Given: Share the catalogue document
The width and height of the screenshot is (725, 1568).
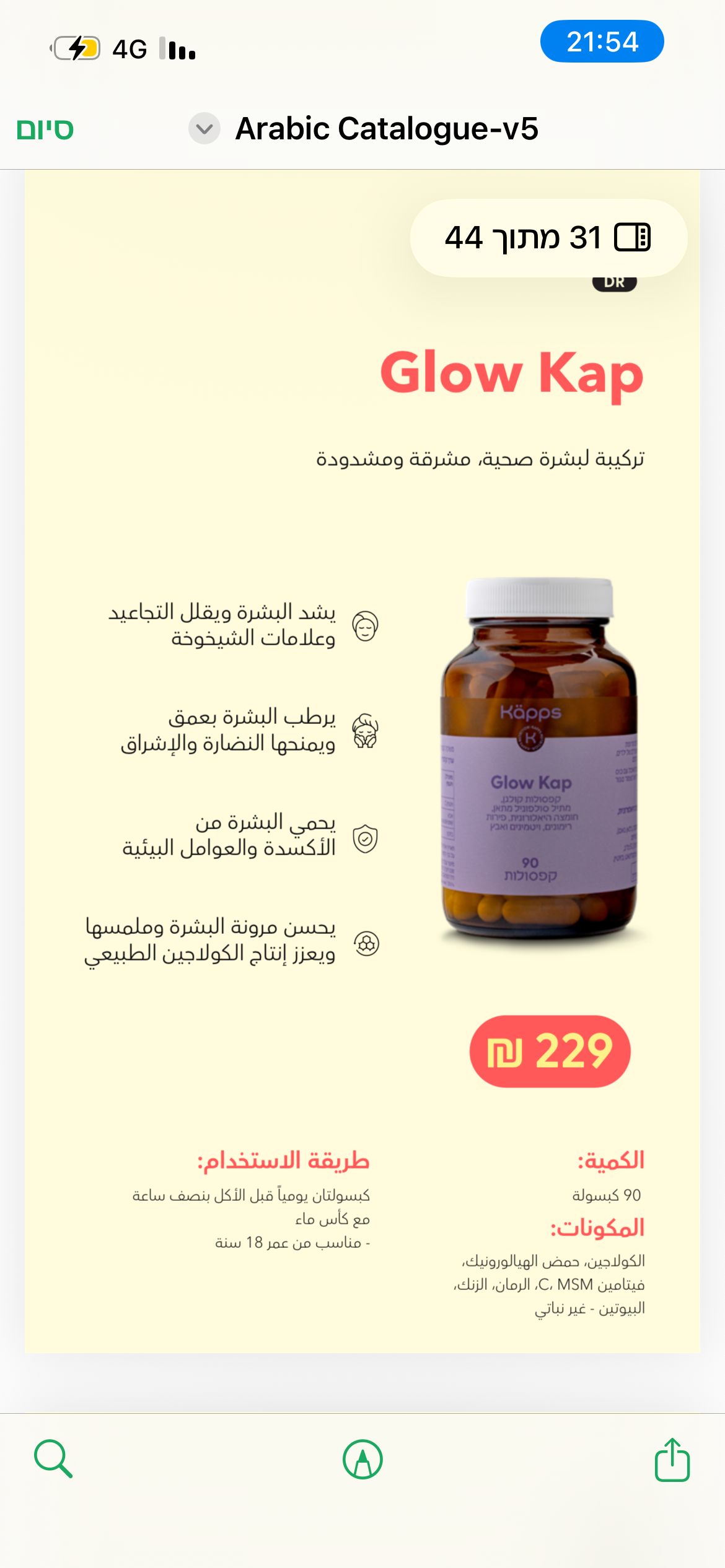Looking at the screenshot, I should [672, 1459].
